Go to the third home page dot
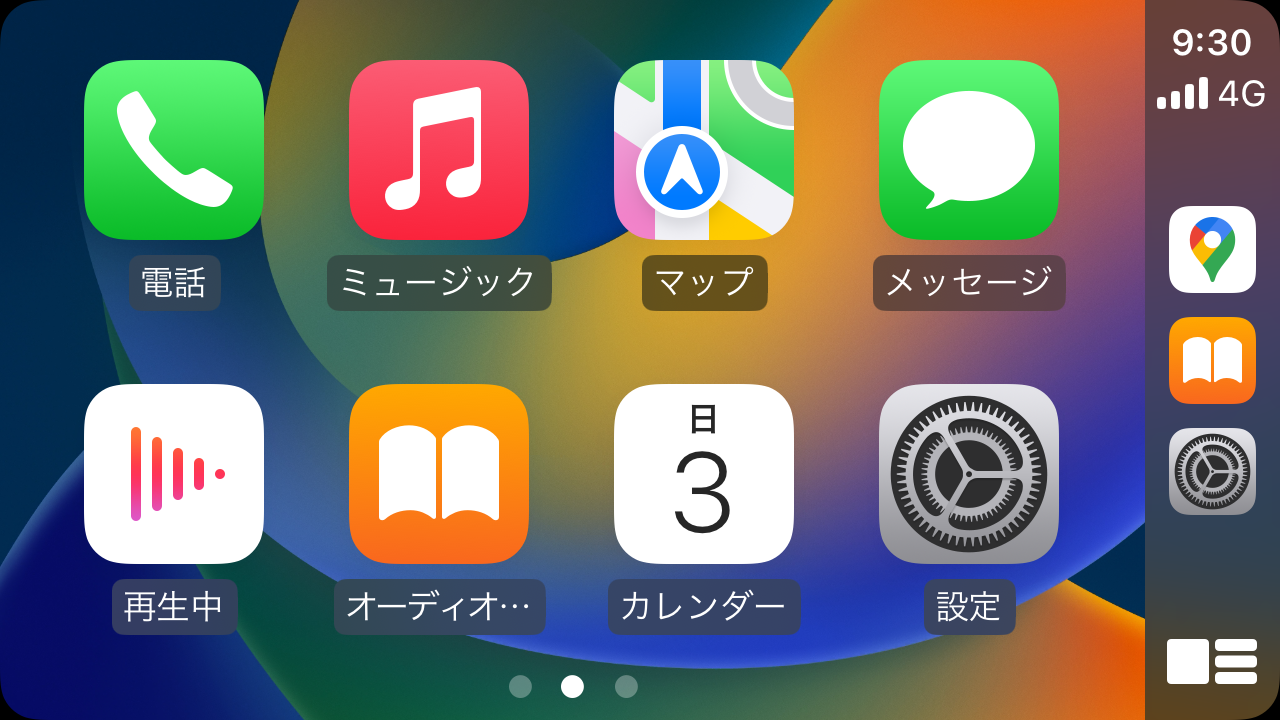Image resolution: width=1280 pixels, height=720 pixels. 626,686
